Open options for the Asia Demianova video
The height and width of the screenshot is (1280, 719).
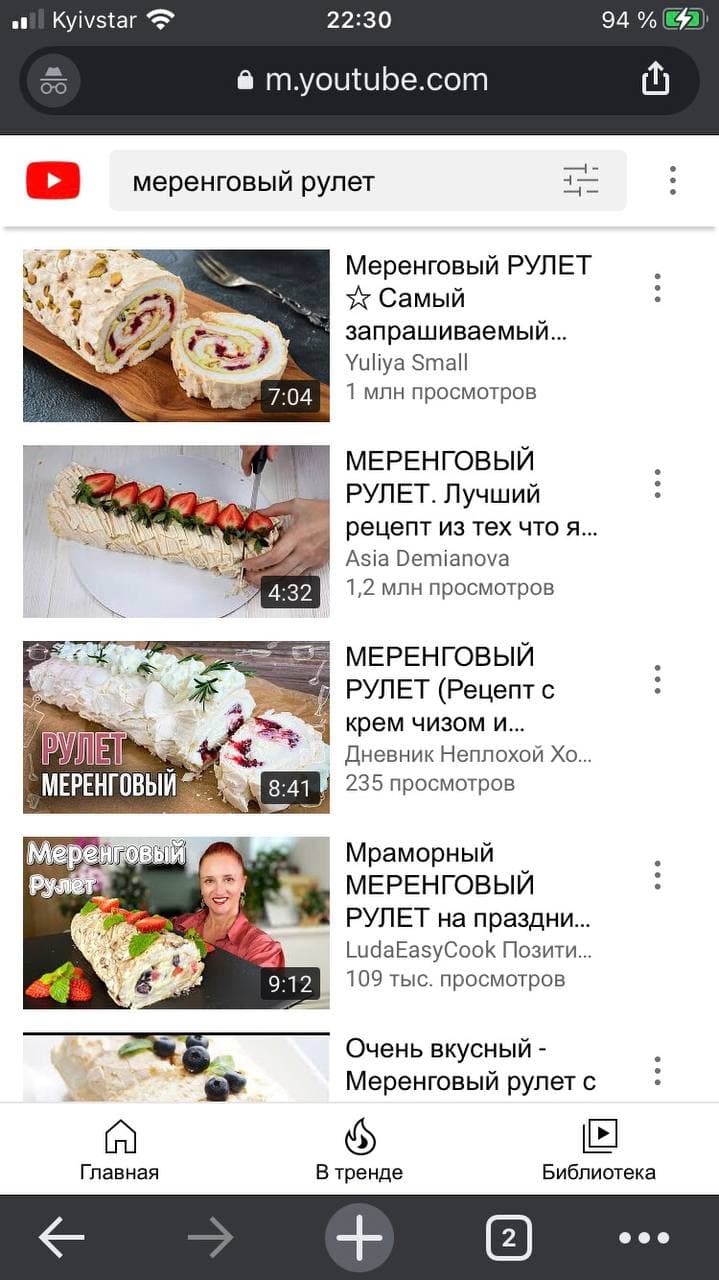click(x=657, y=484)
